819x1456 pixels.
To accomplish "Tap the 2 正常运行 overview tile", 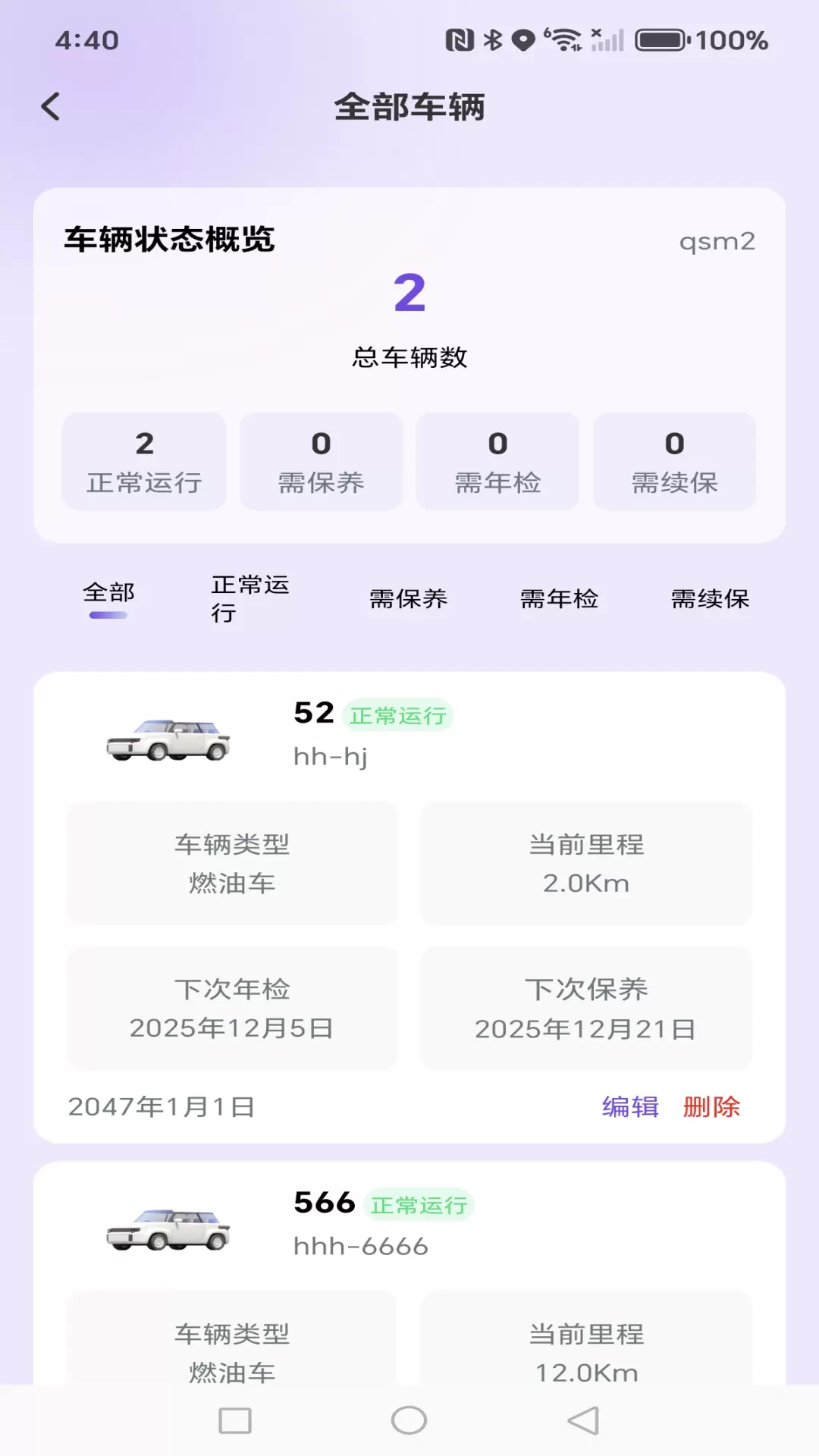I will pos(144,461).
